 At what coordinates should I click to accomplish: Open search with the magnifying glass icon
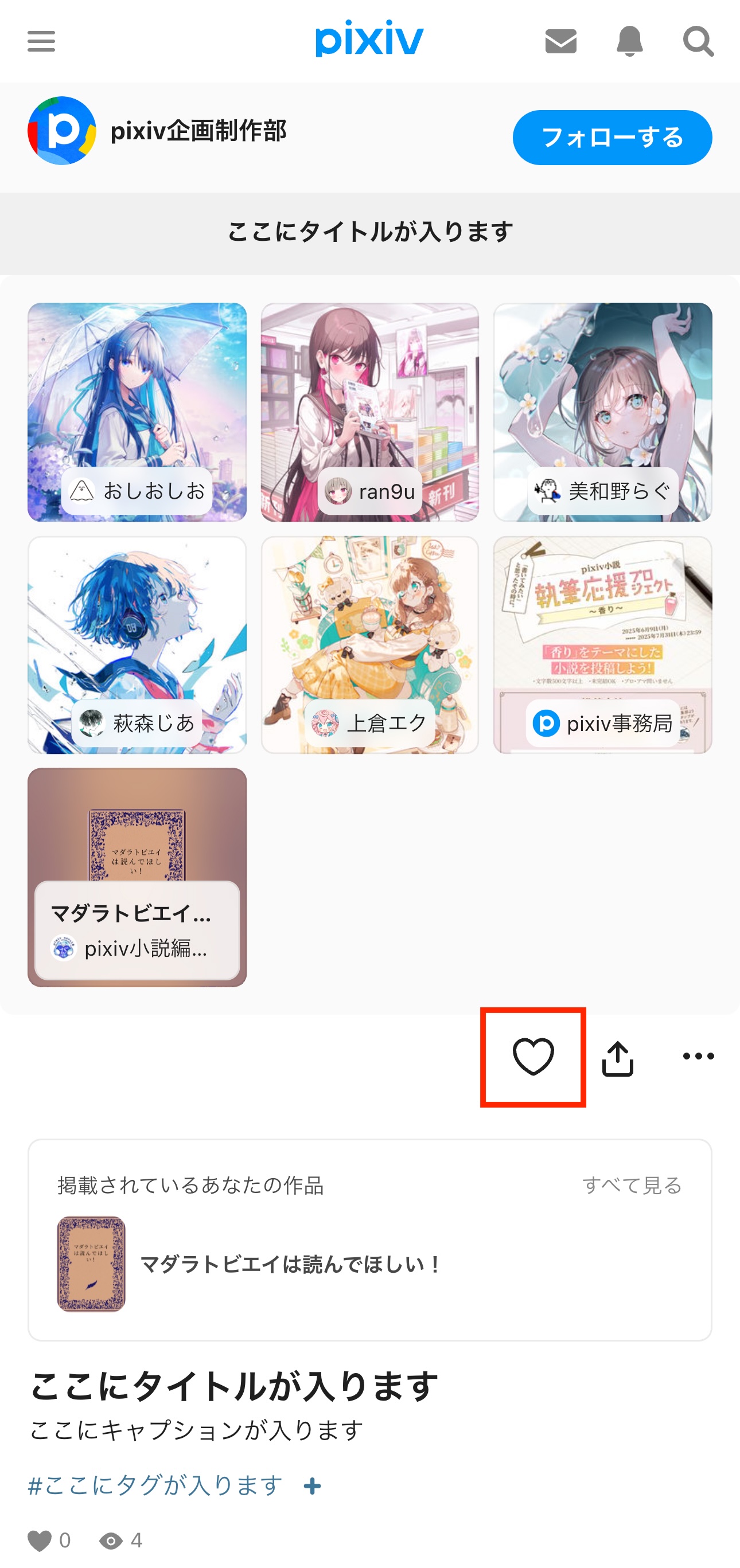[x=698, y=41]
